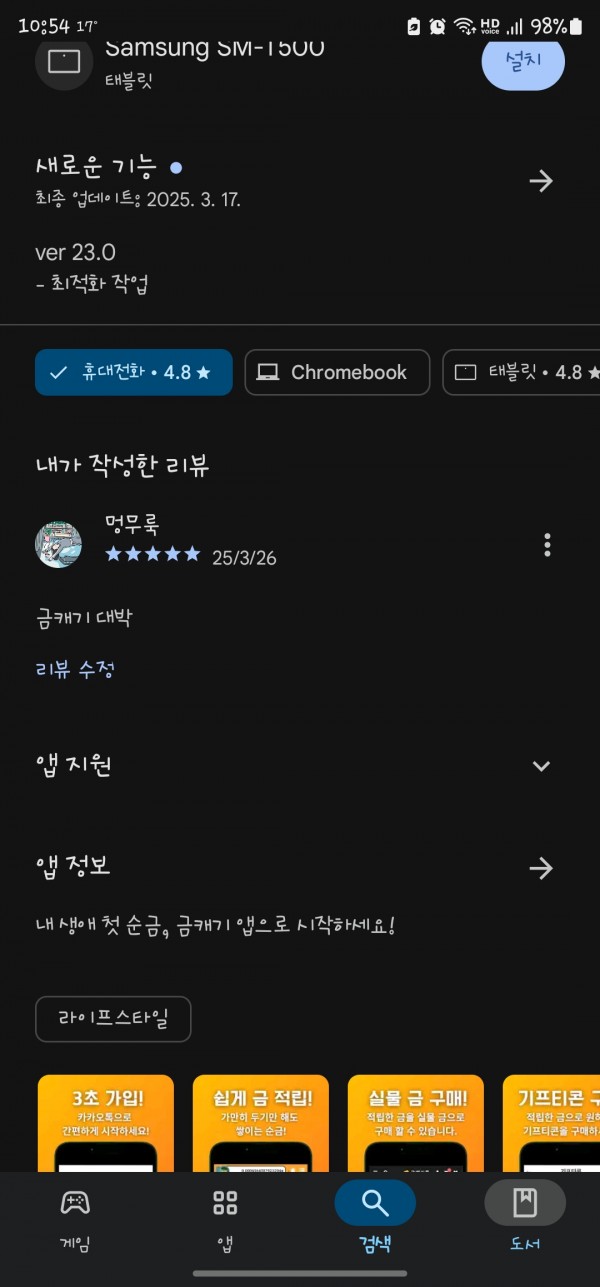Image resolution: width=600 pixels, height=1287 pixels.
Task: Select the 태블릿 4.8 chip
Action: point(521,372)
